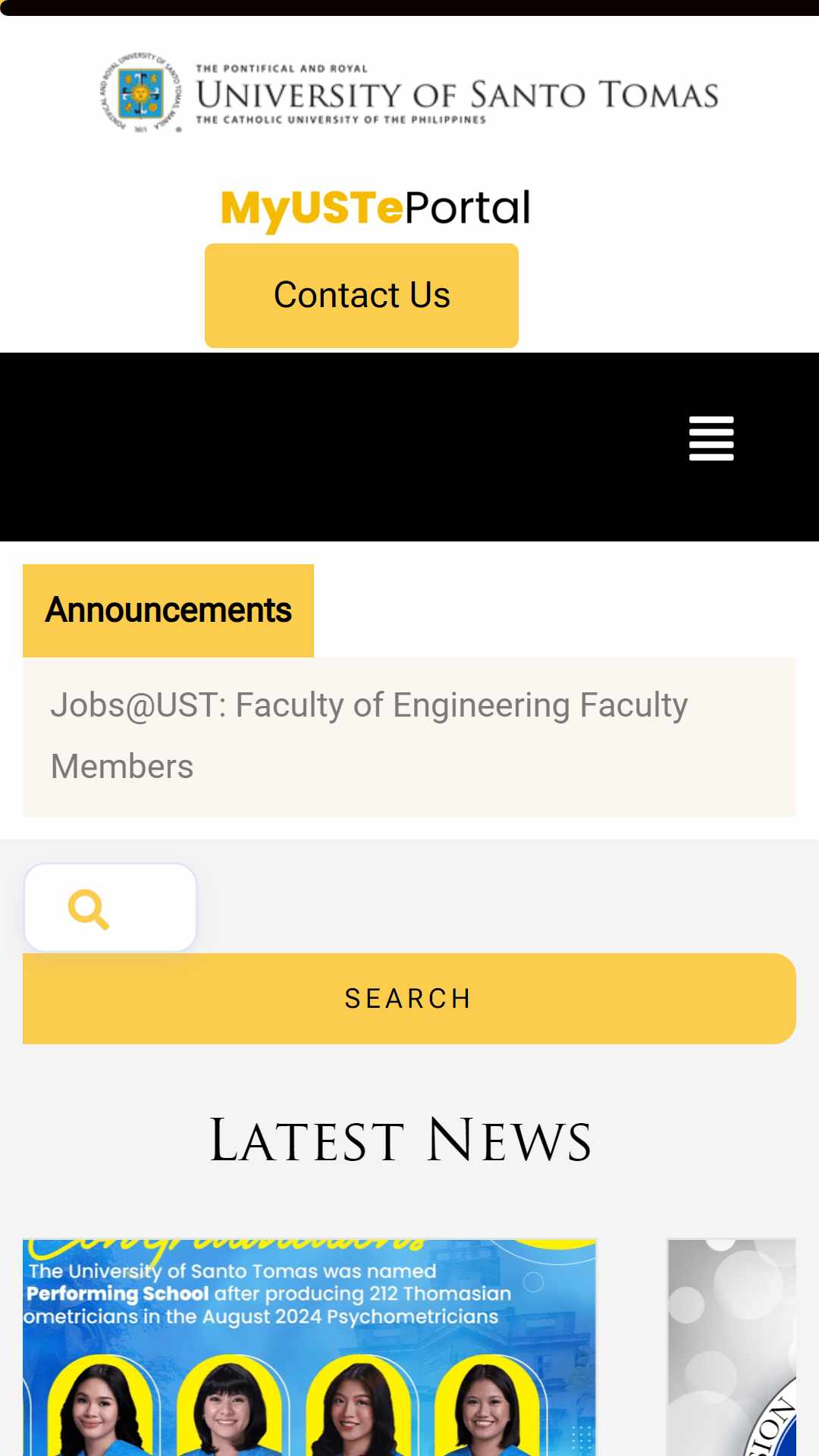The width and height of the screenshot is (819, 1456).
Task: Tap the Contact Us button
Action: pos(362,296)
